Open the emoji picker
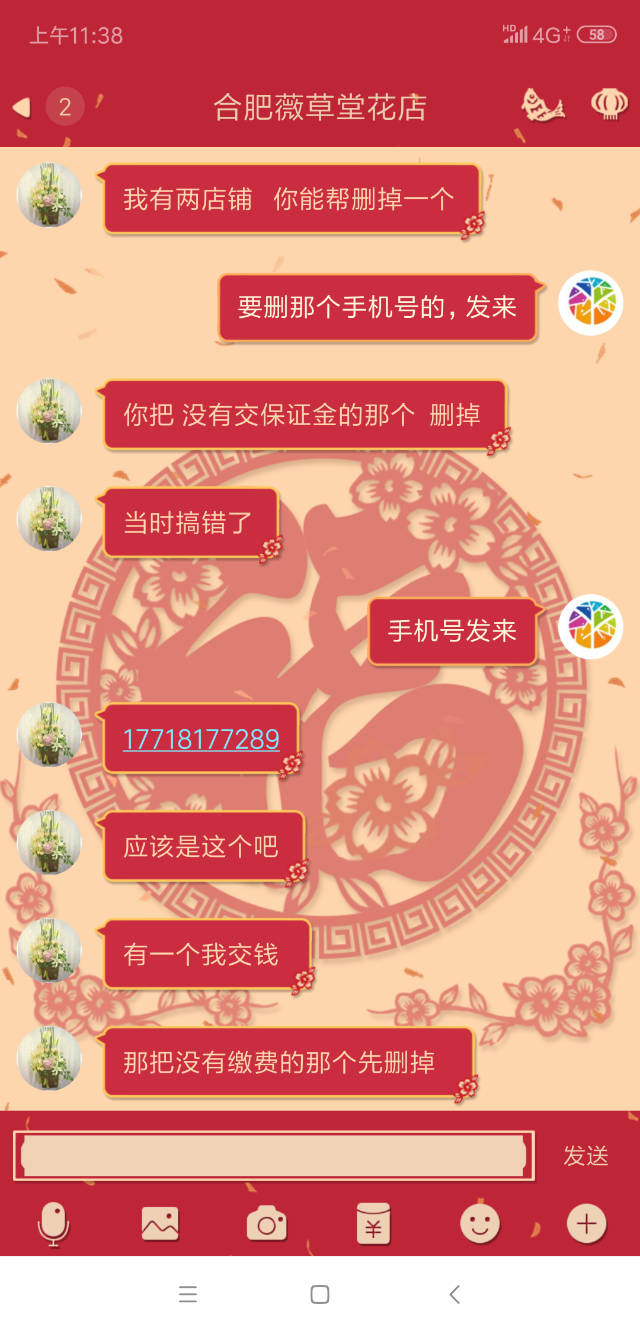The image size is (640, 1333). (x=480, y=1223)
